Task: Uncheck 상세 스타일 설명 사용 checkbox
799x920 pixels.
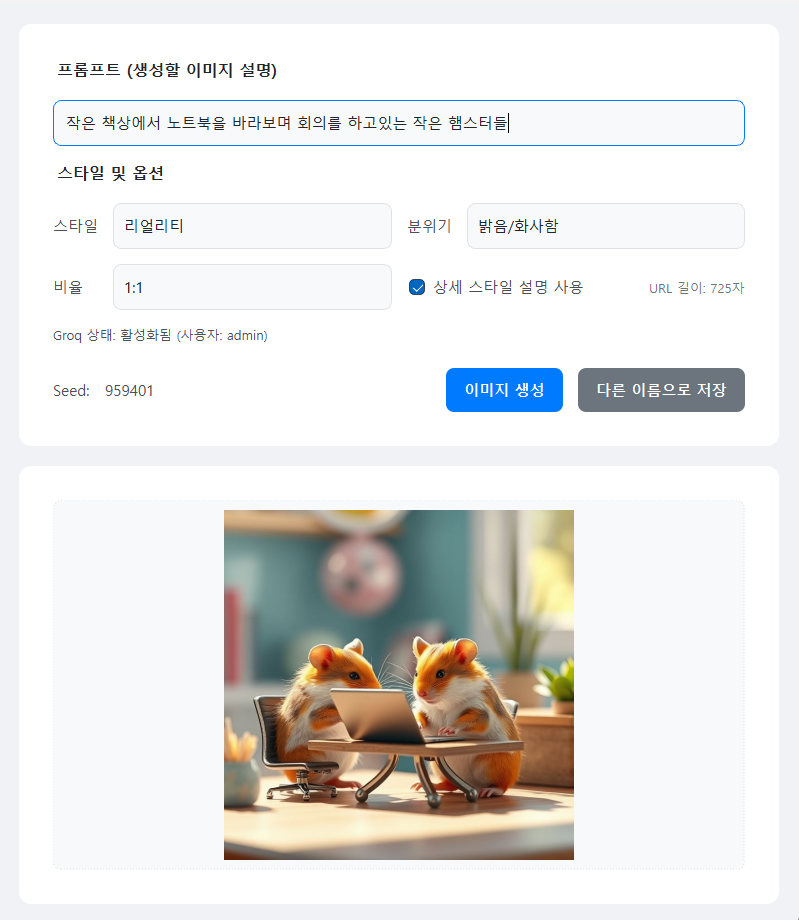Action: tap(418, 287)
